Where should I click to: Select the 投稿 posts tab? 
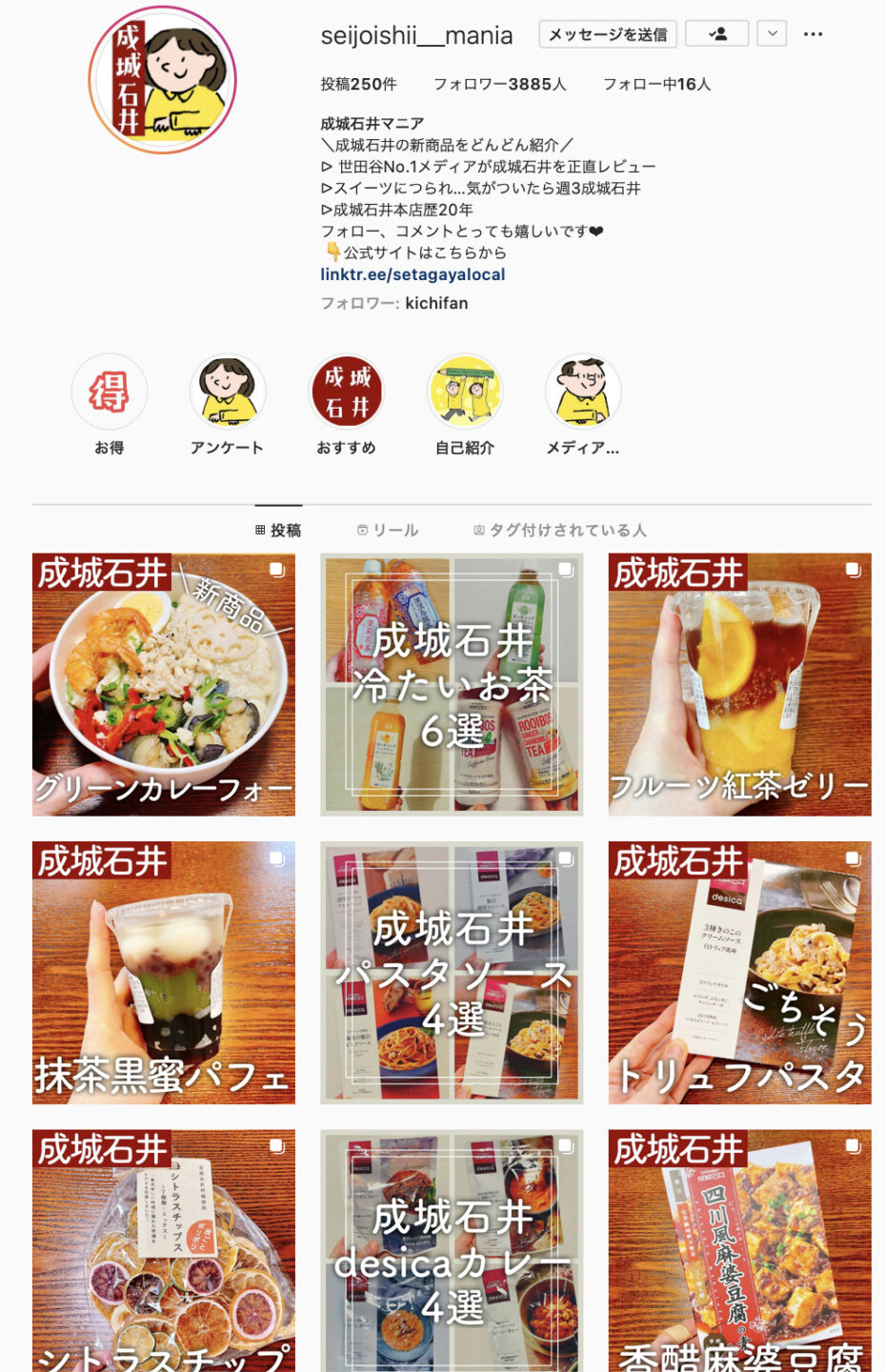coord(278,530)
